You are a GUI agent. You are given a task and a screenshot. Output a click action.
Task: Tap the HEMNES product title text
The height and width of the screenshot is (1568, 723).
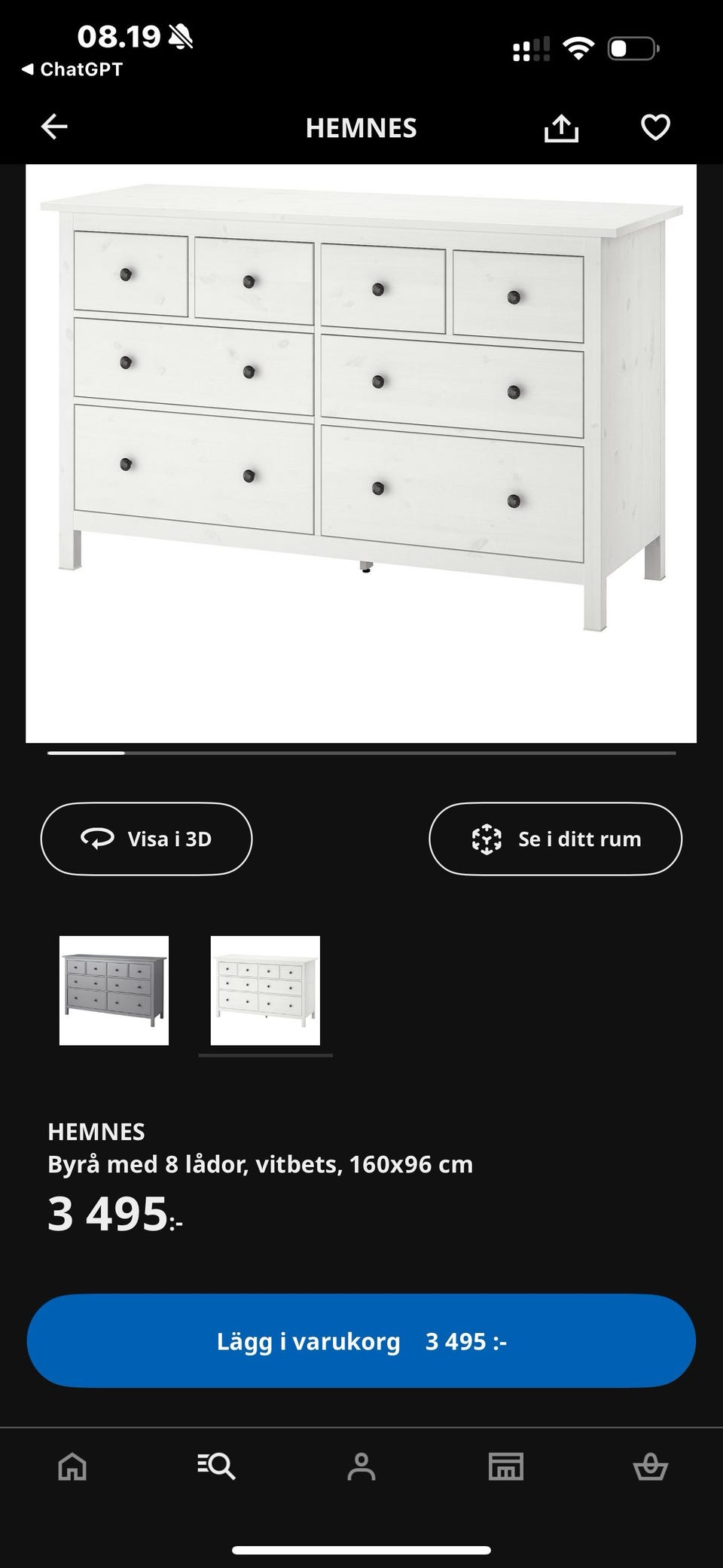(x=96, y=1131)
